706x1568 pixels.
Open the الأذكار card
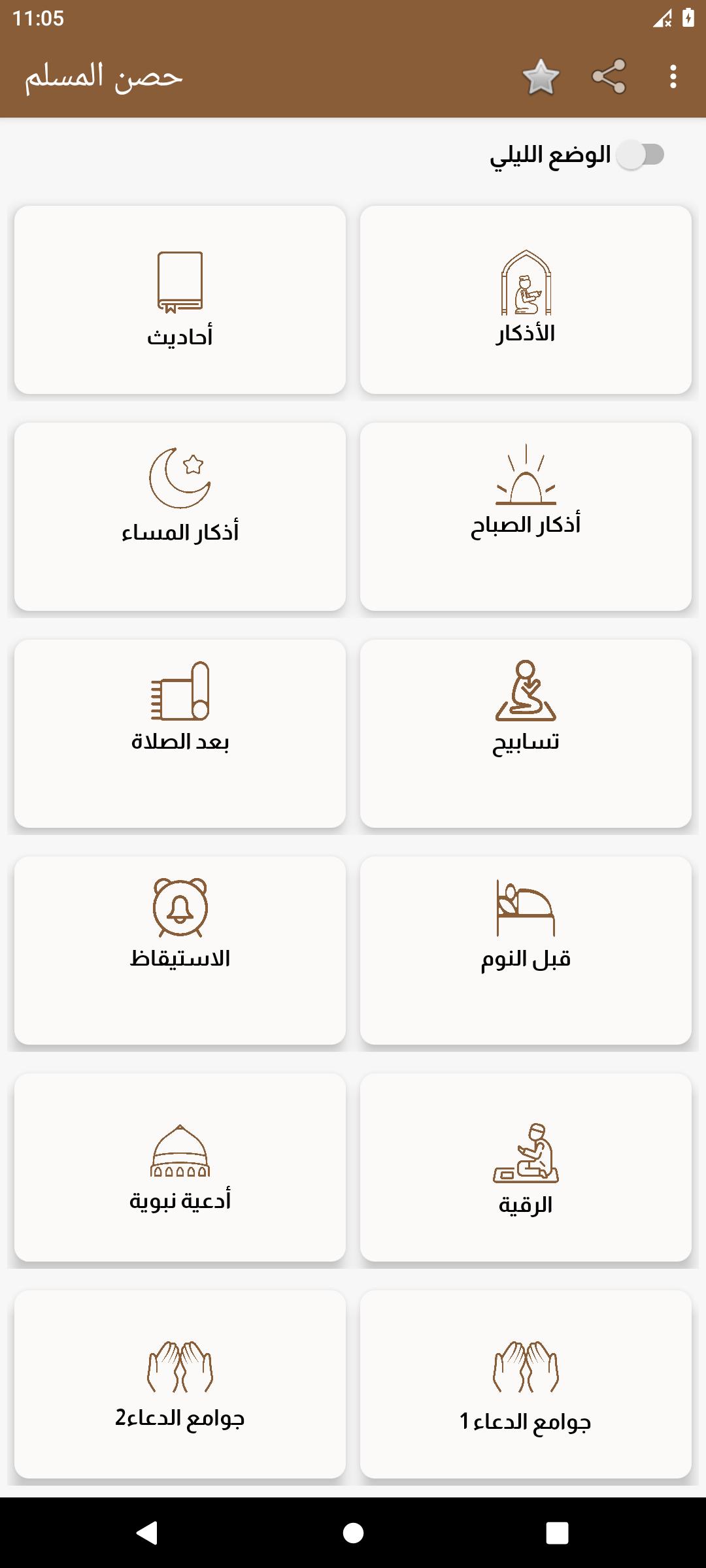click(x=526, y=300)
